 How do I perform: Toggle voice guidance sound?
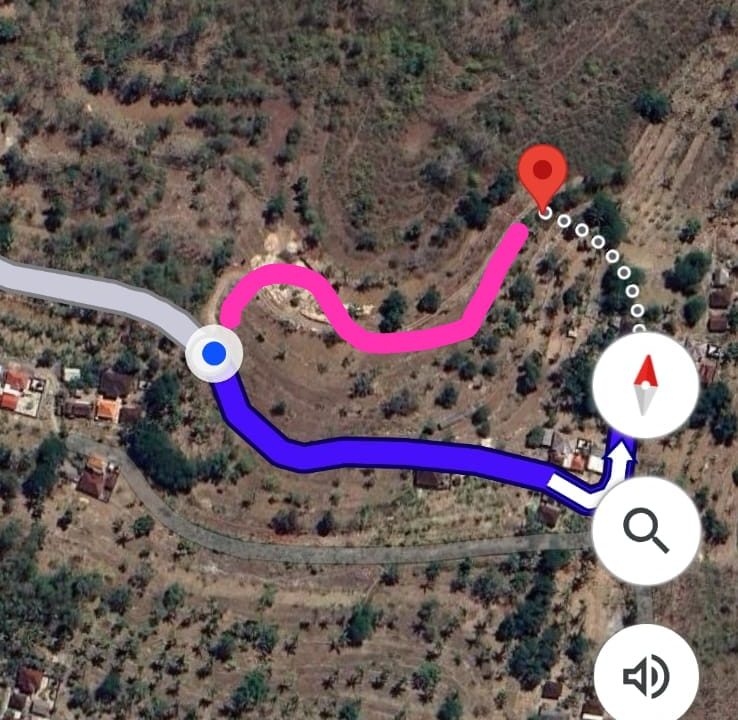645,676
